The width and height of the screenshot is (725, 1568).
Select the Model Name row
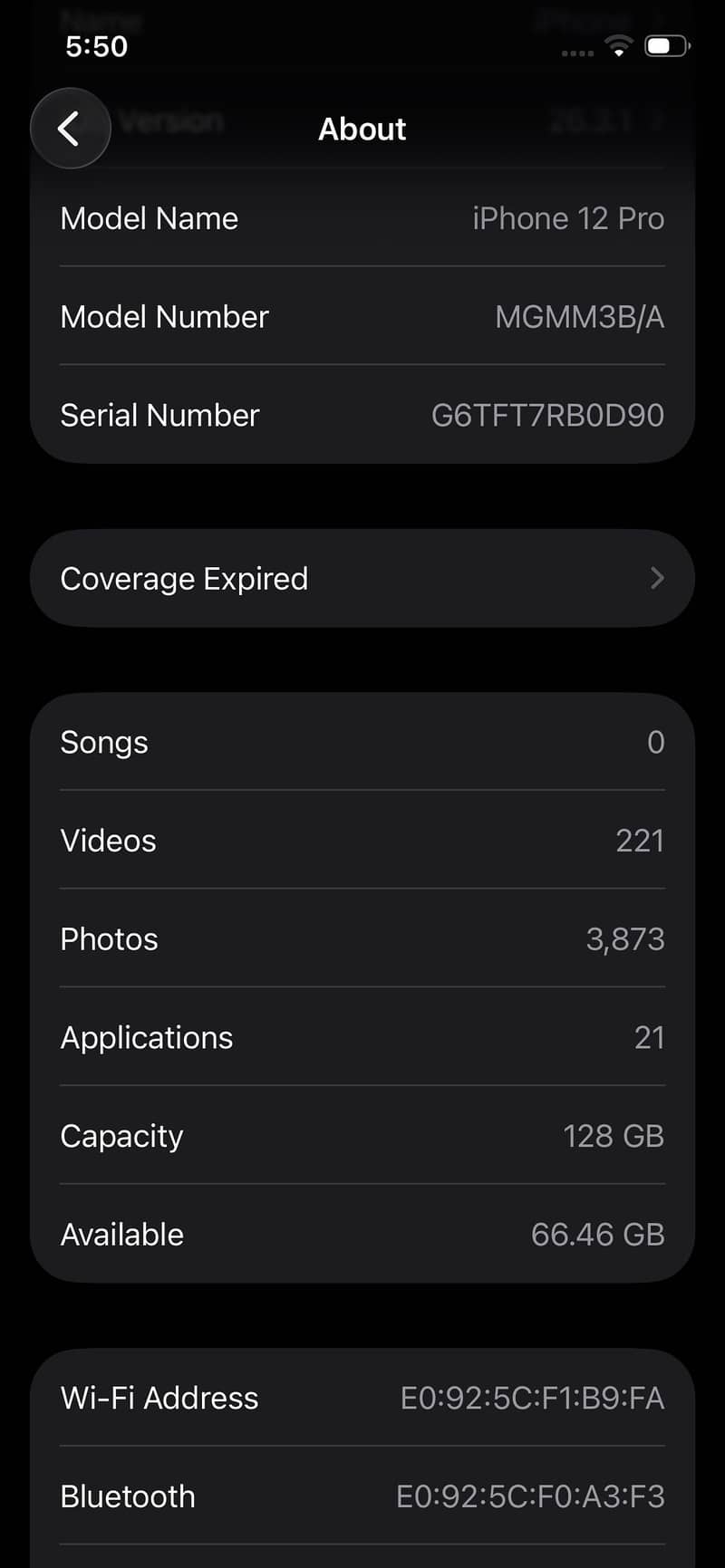362,218
